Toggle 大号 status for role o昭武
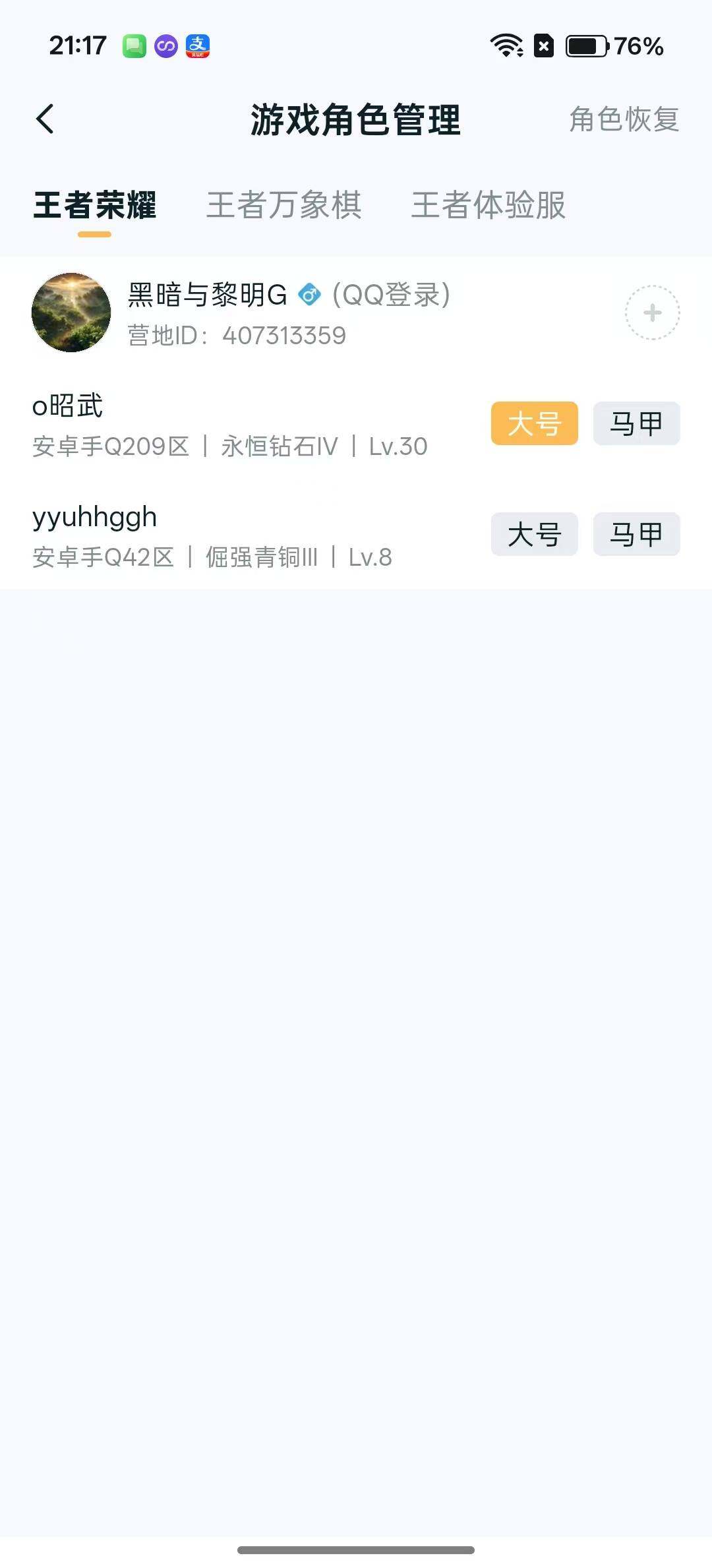The image size is (712, 1568). [x=534, y=423]
